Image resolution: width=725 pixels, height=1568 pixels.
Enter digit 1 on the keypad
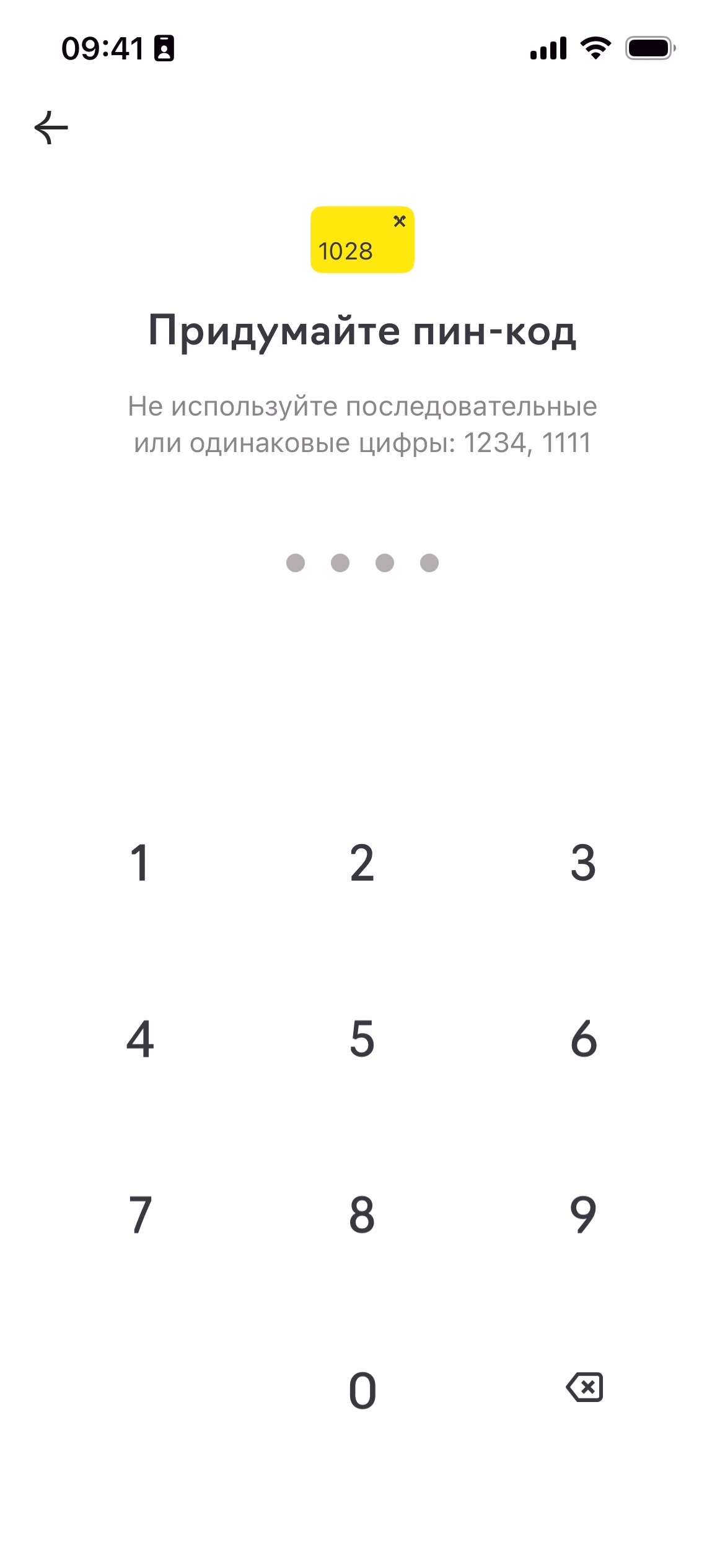coord(140,863)
